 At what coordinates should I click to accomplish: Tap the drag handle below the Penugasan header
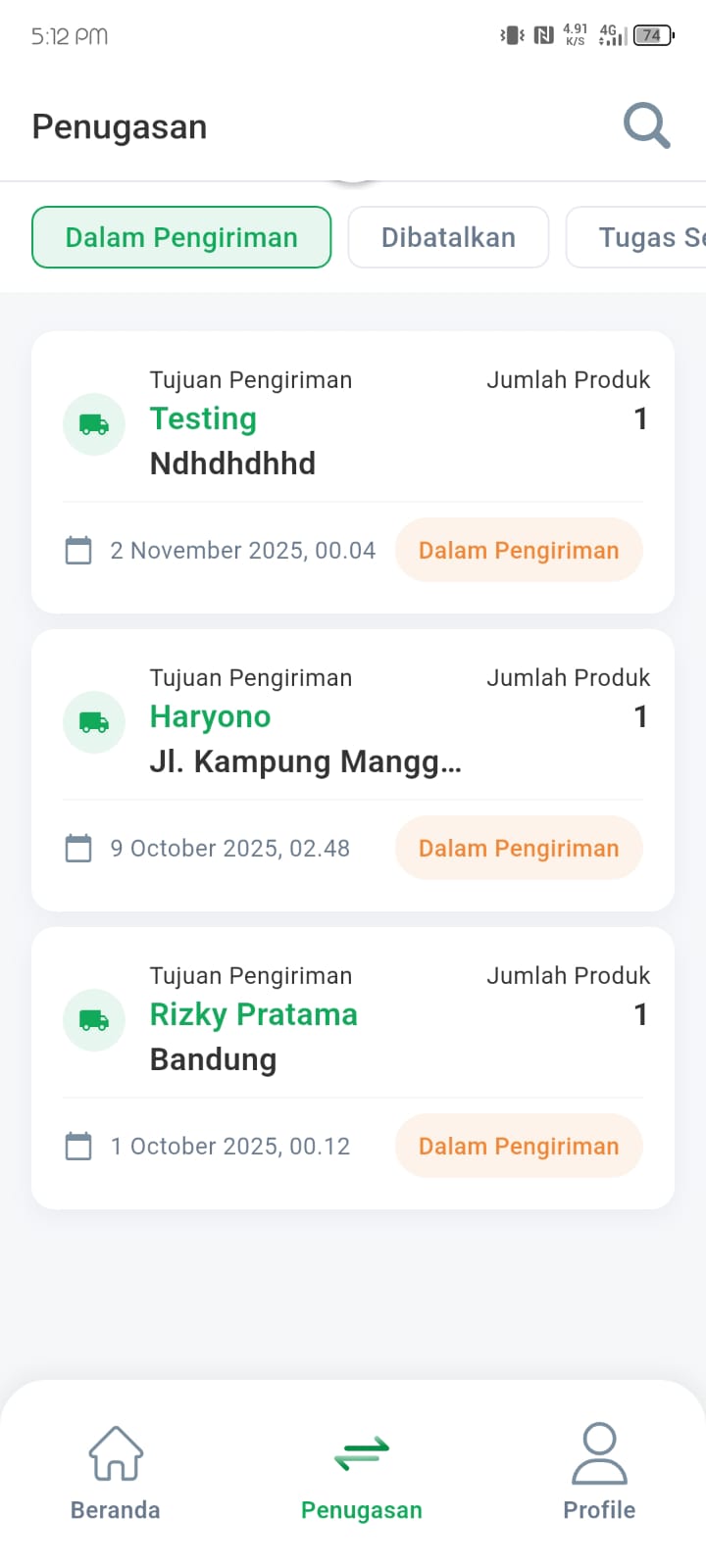tap(353, 180)
